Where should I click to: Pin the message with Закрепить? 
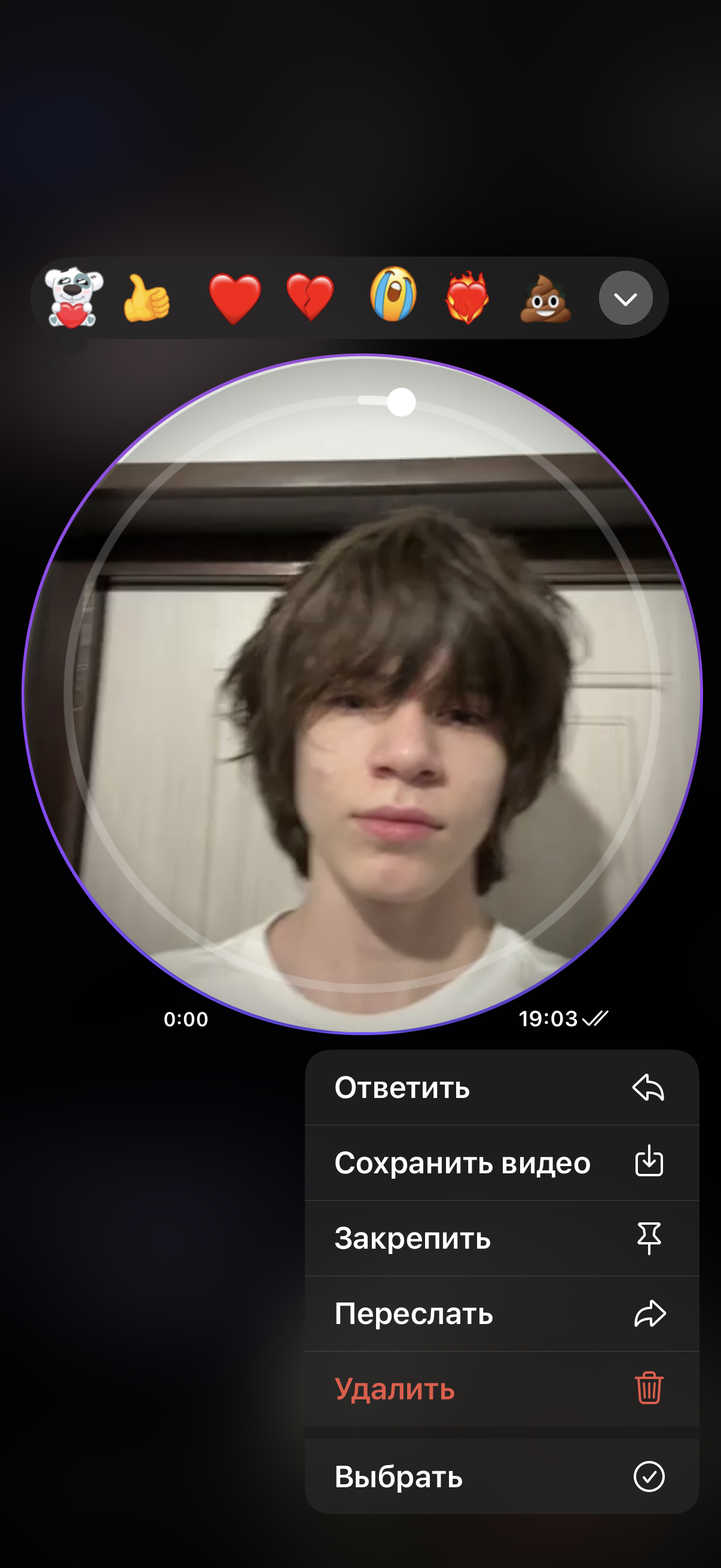[502, 1238]
